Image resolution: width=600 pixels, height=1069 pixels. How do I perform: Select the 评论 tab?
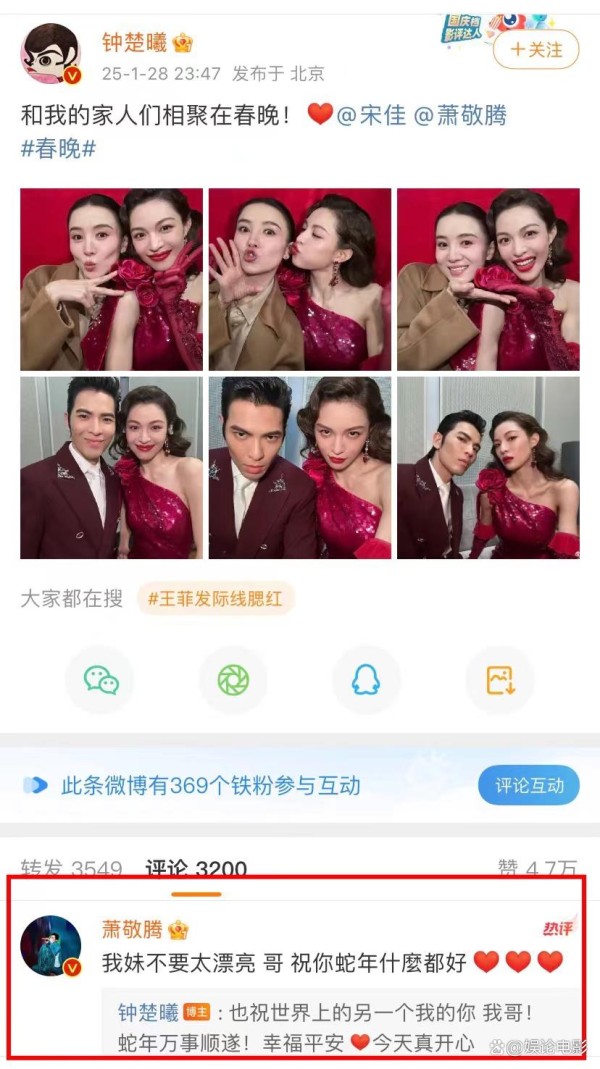click(196, 869)
